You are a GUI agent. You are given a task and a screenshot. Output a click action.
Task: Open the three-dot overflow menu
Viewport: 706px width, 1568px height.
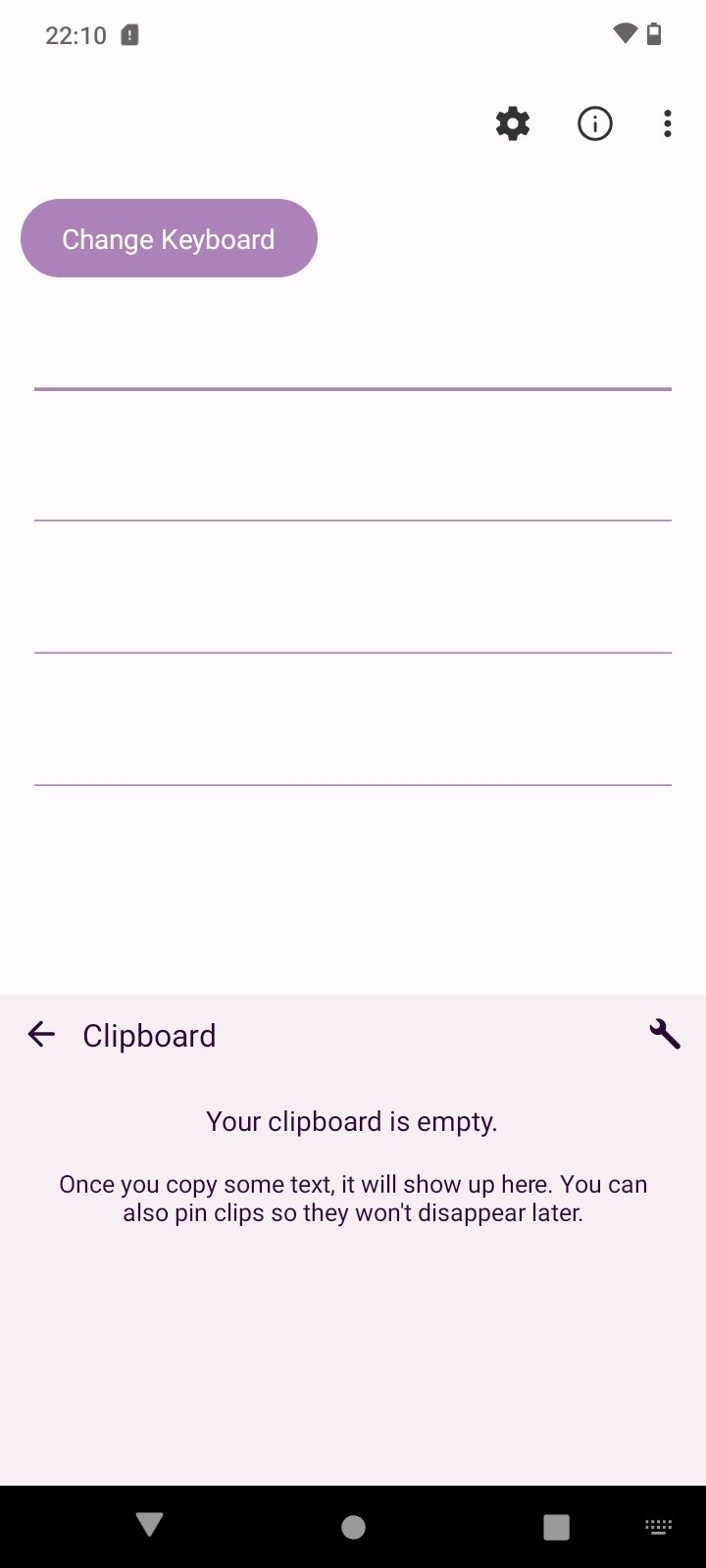[x=668, y=124]
